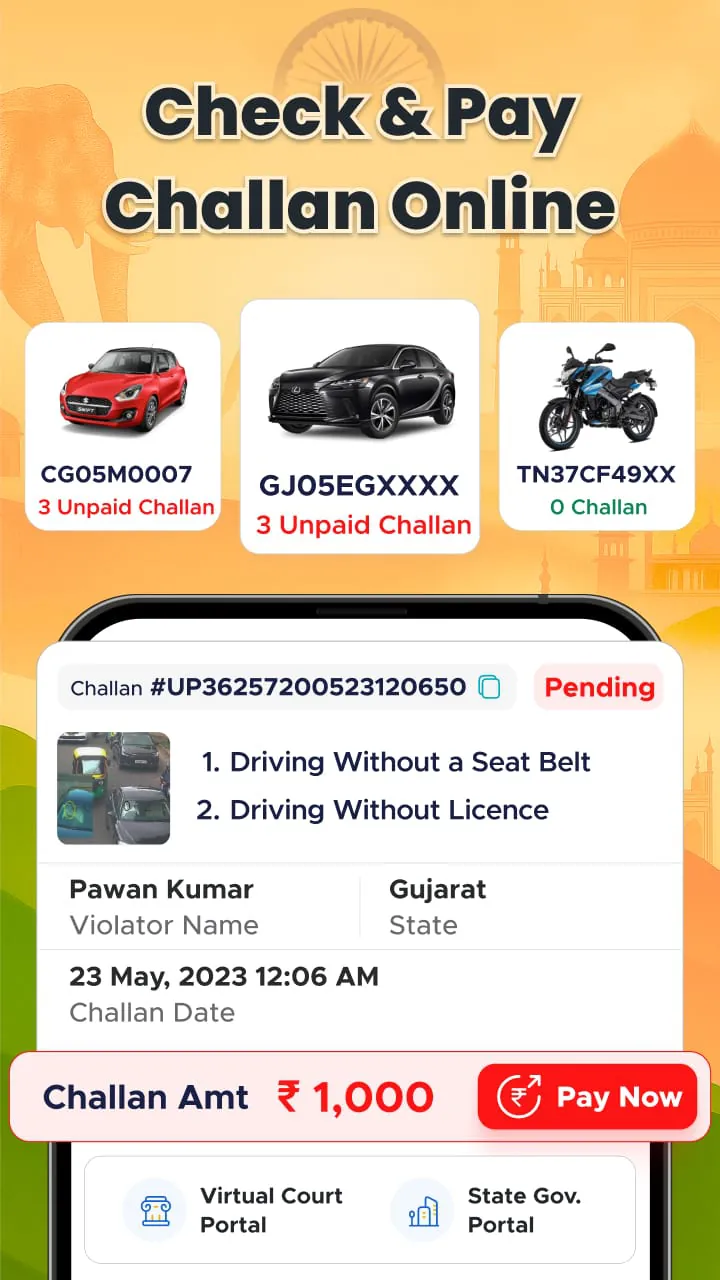The image size is (720, 1280).
Task: Click the red Swift car image
Action: (x=123, y=390)
